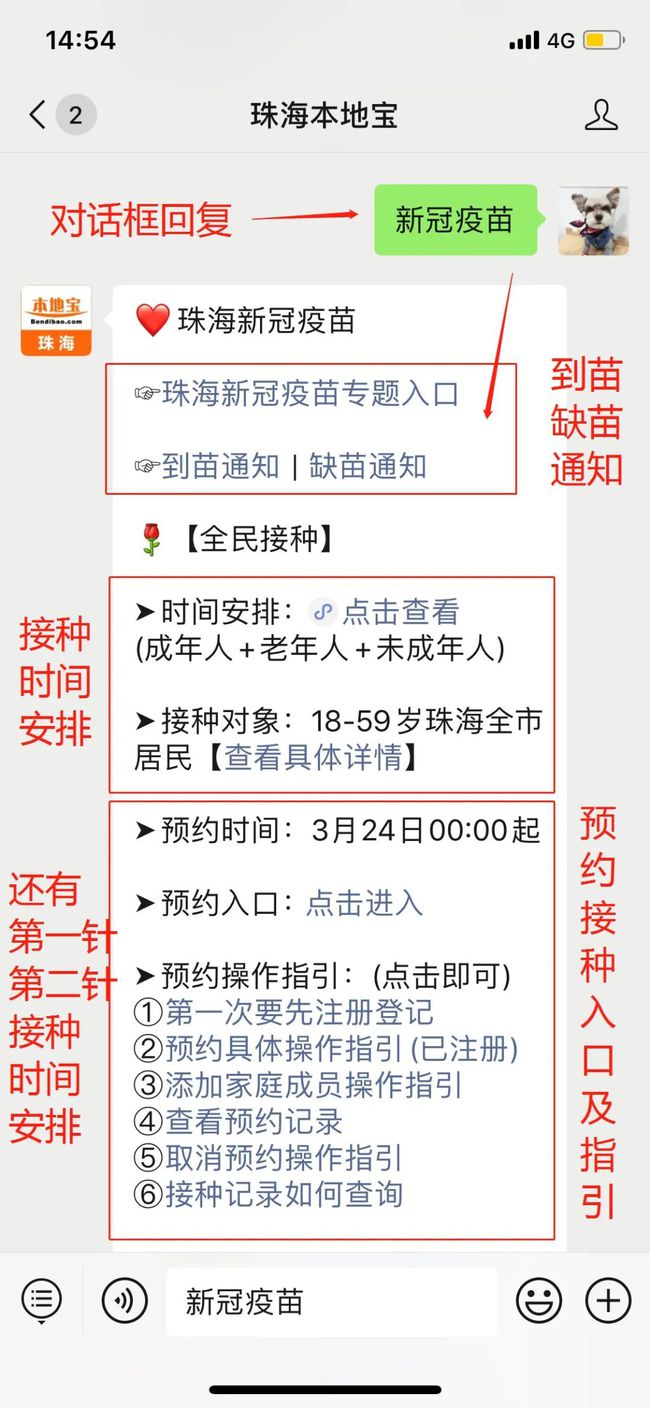The height and width of the screenshot is (1408, 650).
Task: Open the emoji picker
Action: pos(539,1301)
